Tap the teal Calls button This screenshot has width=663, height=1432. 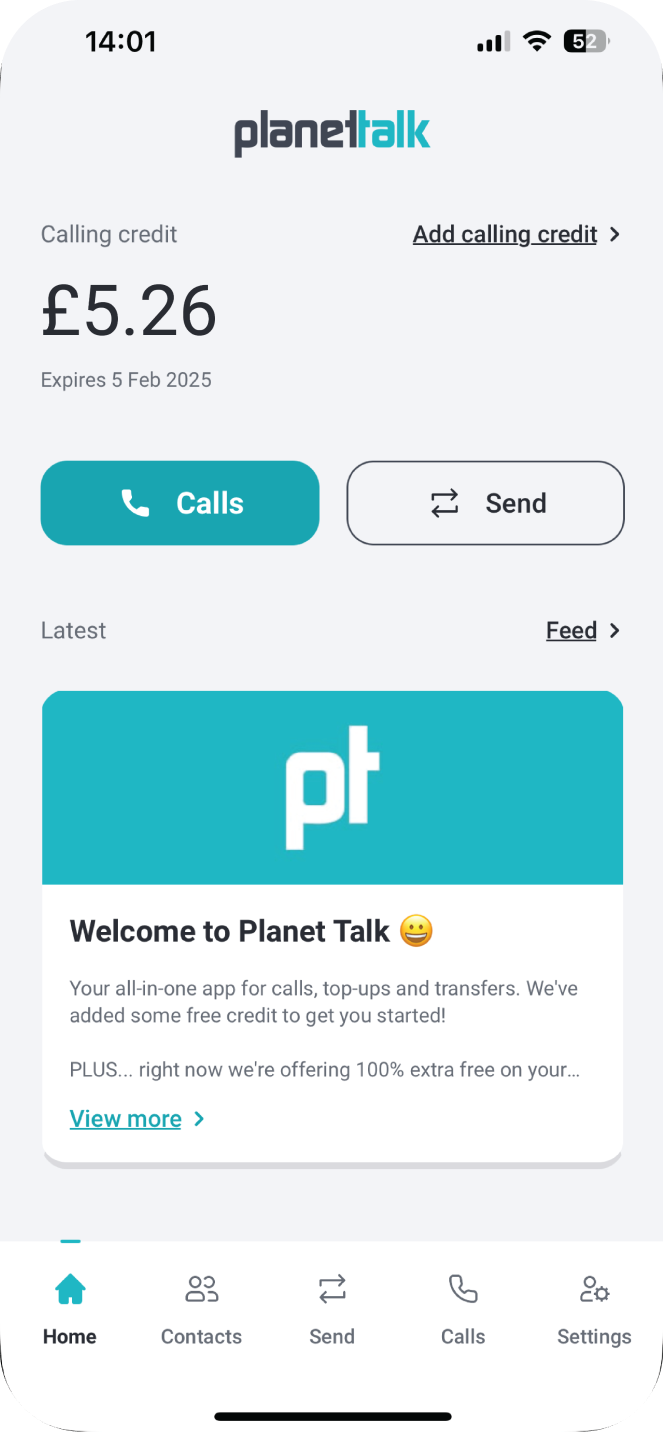pos(180,503)
